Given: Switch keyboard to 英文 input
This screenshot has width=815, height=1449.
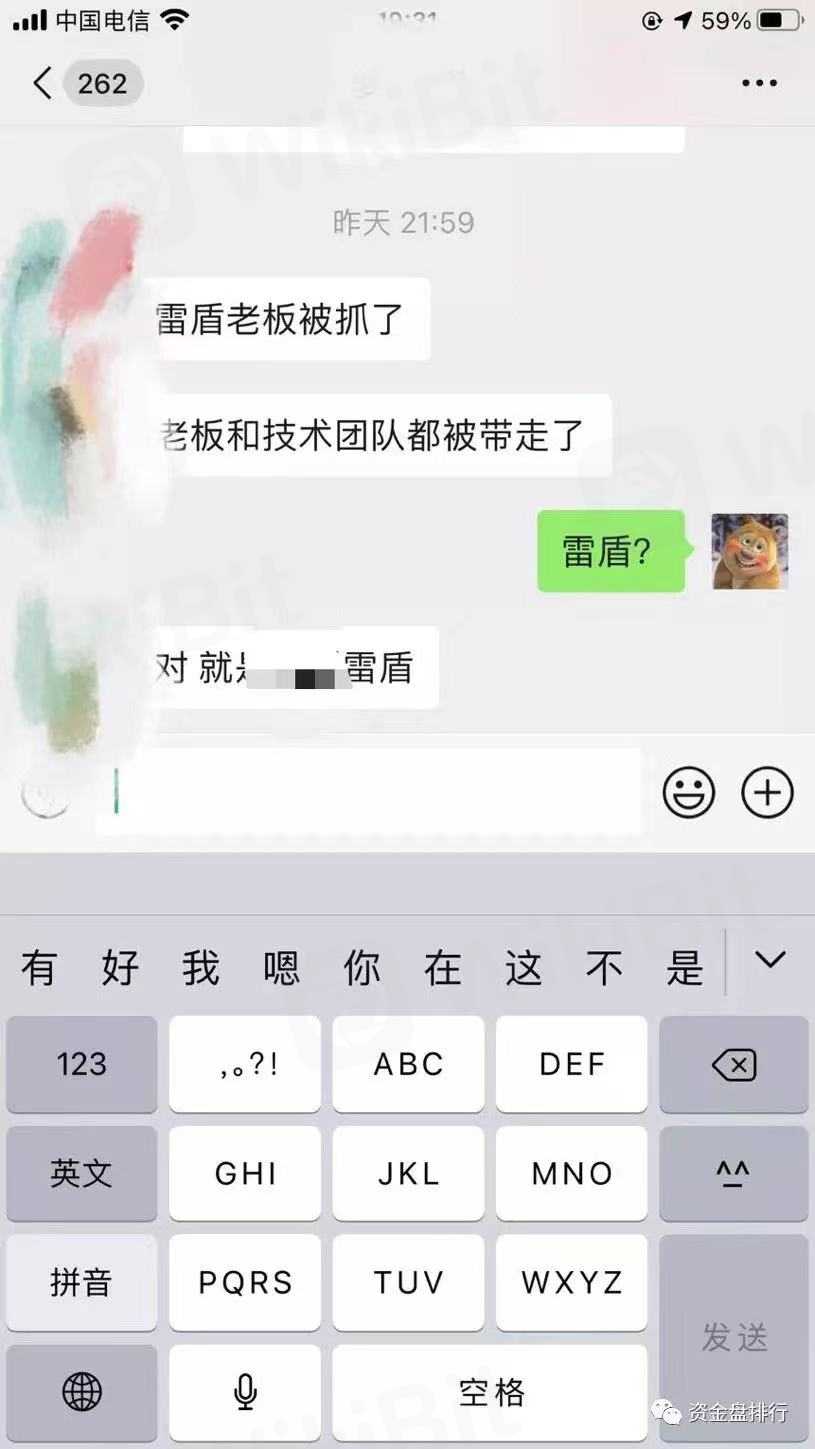Looking at the screenshot, I should tap(82, 1173).
